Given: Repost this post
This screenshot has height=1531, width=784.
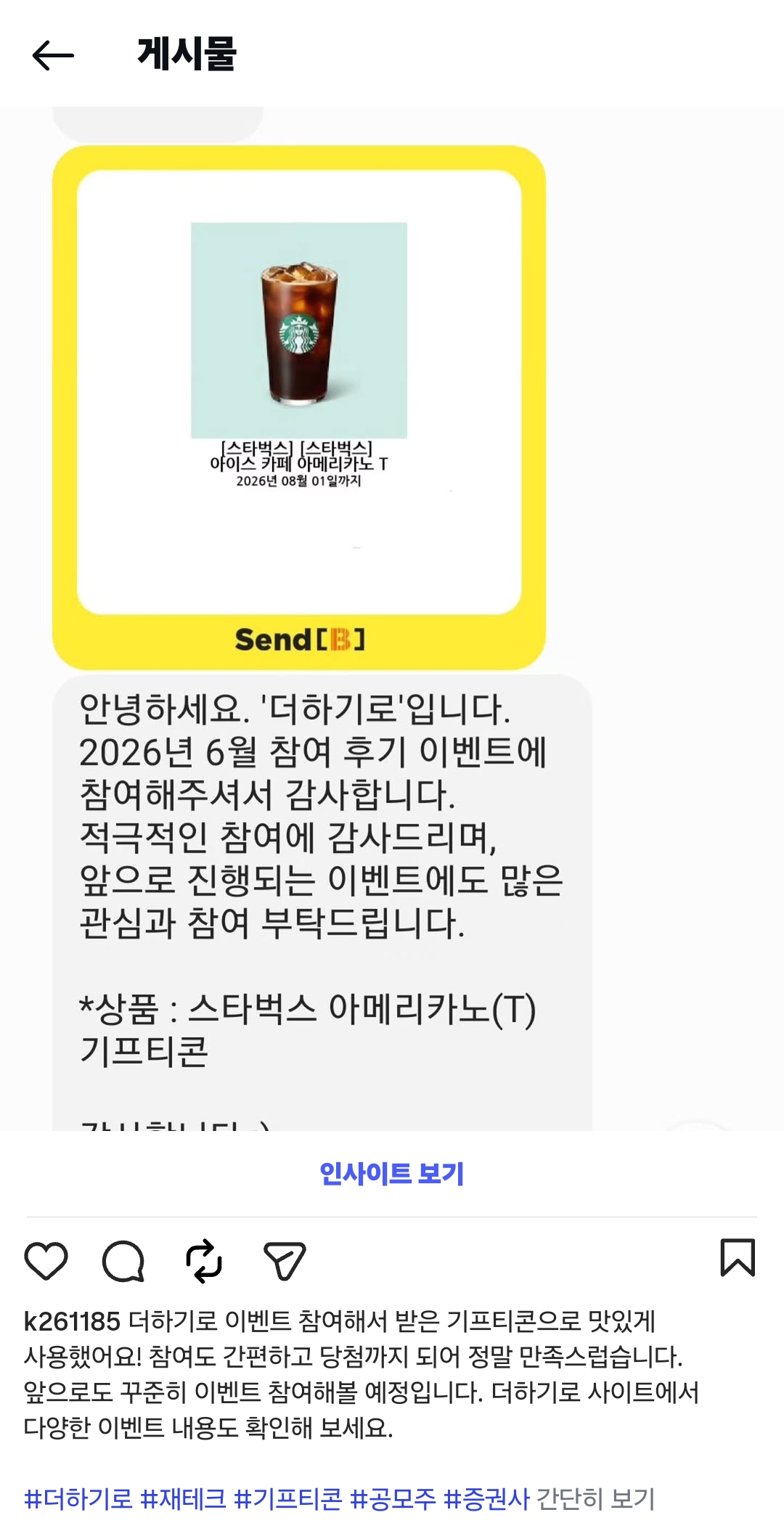Looking at the screenshot, I should pyautogui.click(x=203, y=1260).
